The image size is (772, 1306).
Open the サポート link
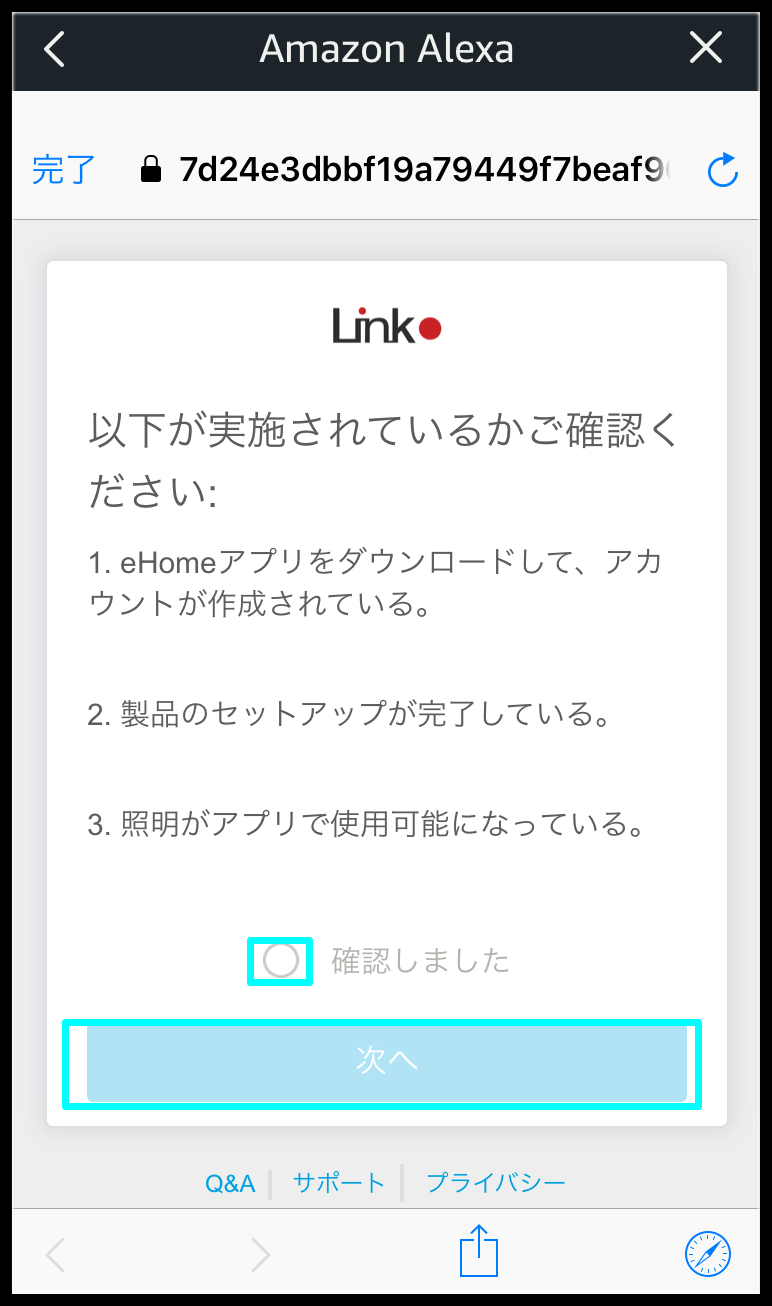click(x=338, y=1184)
